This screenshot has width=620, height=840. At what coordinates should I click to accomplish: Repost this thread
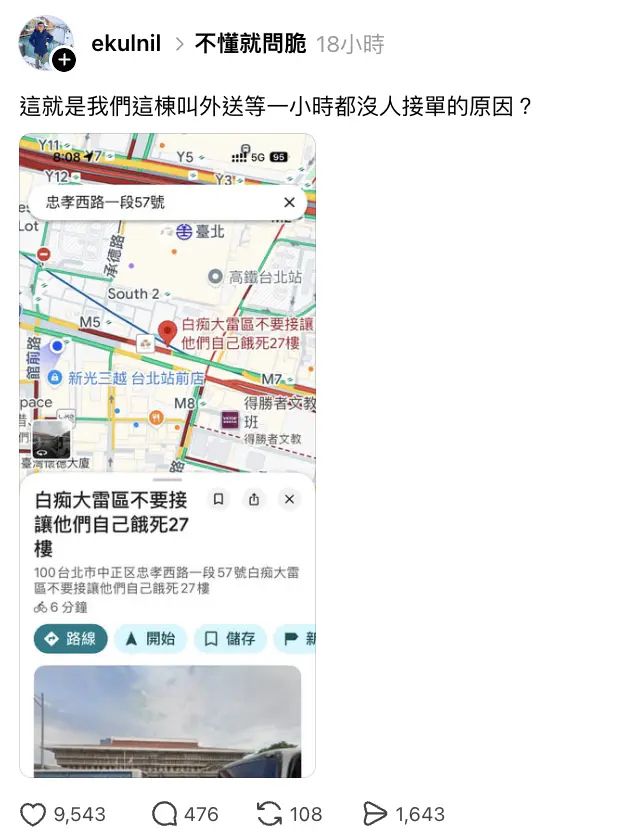pyautogui.click(x=270, y=814)
